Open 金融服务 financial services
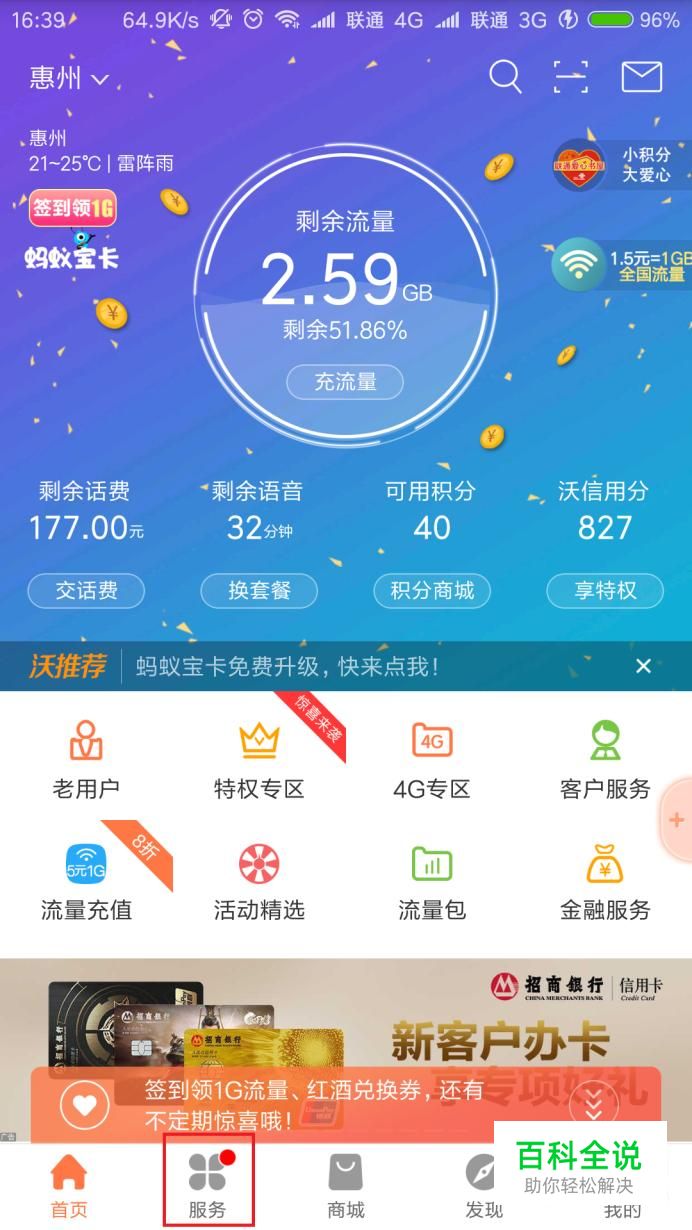Screen dimensions: 692x1230 point(605,881)
